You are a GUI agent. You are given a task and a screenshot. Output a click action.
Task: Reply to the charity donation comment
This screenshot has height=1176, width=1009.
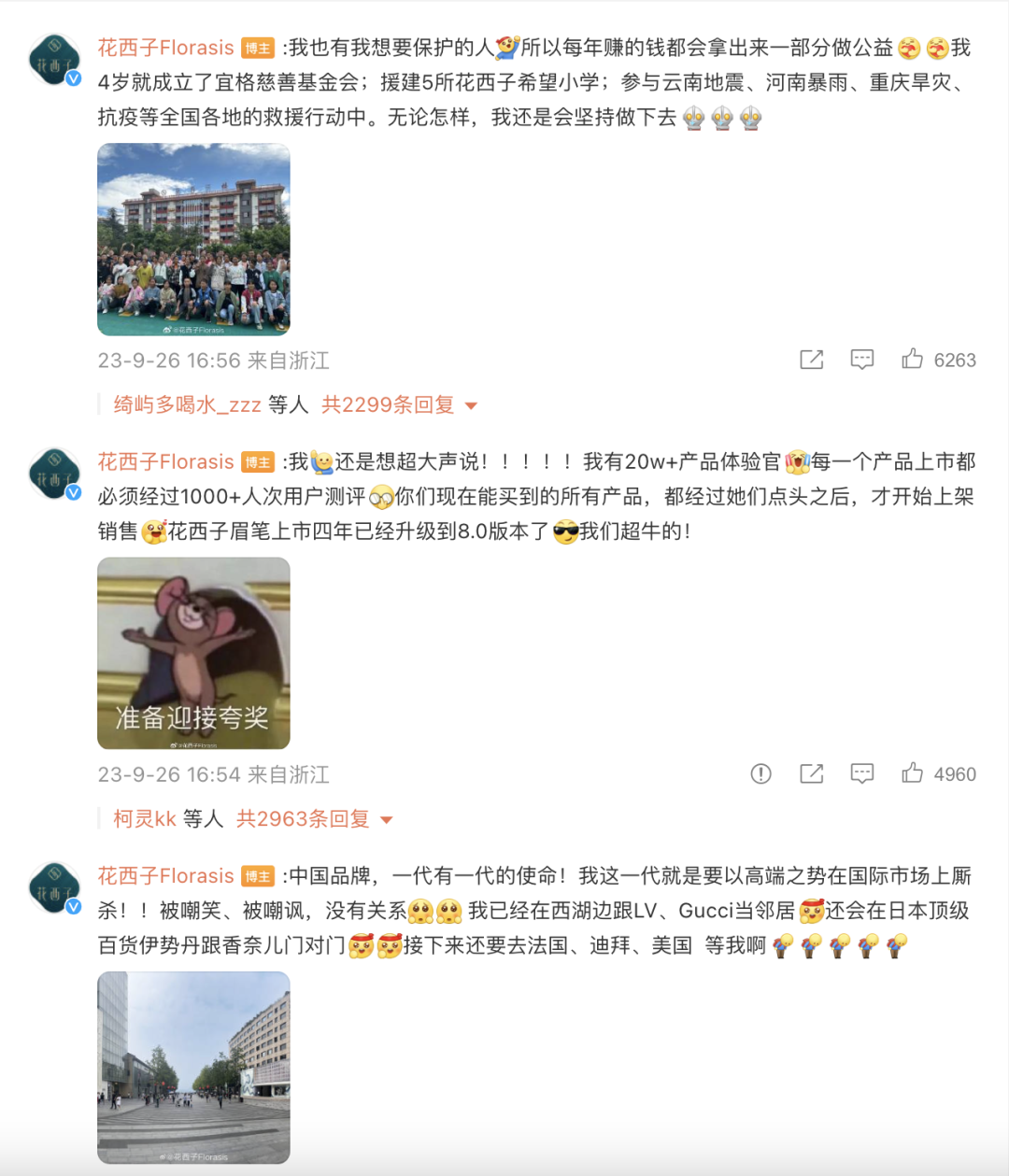pos(861,360)
